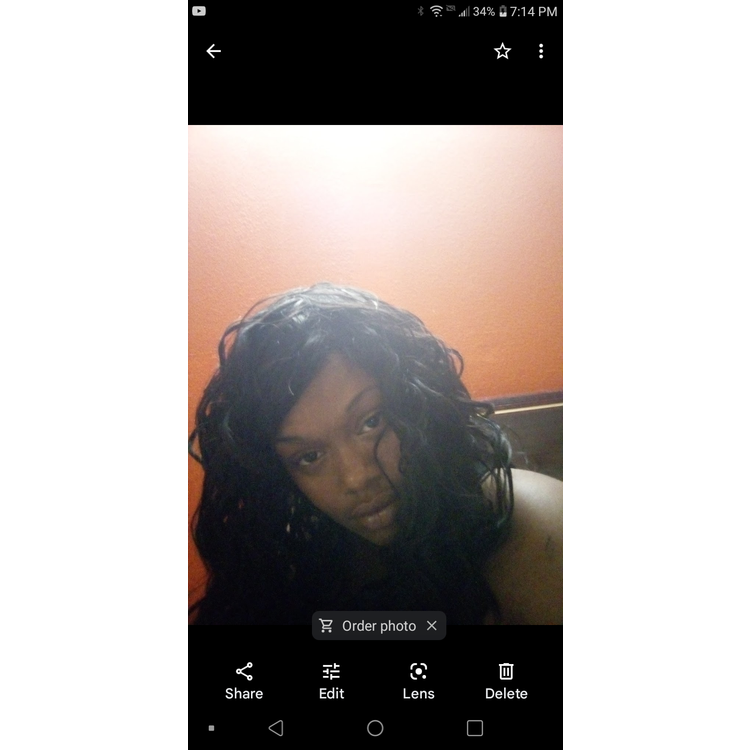Open the three-dot overflow menu
This screenshot has height=750, width=750.
pos(541,51)
